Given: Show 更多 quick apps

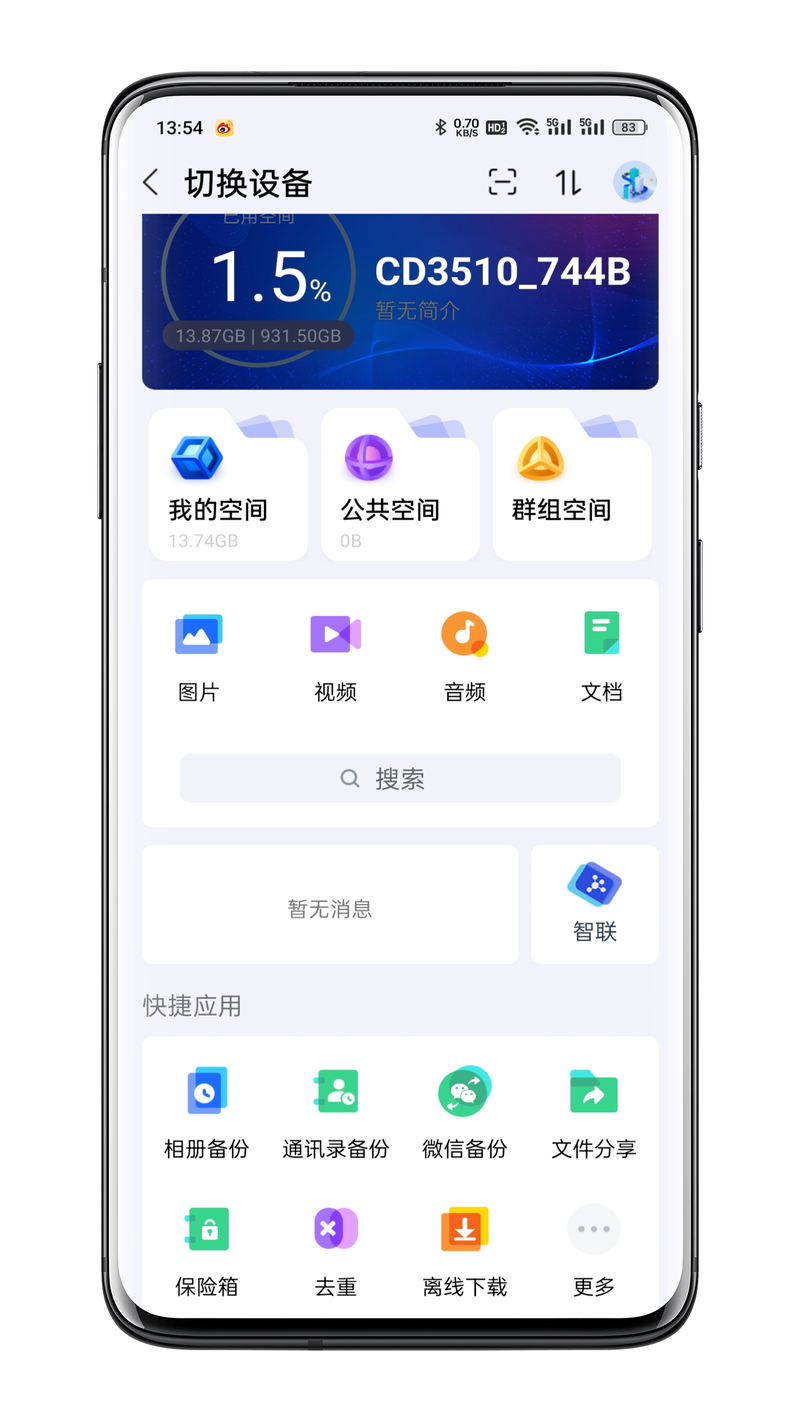Looking at the screenshot, I should point(594,1250).
